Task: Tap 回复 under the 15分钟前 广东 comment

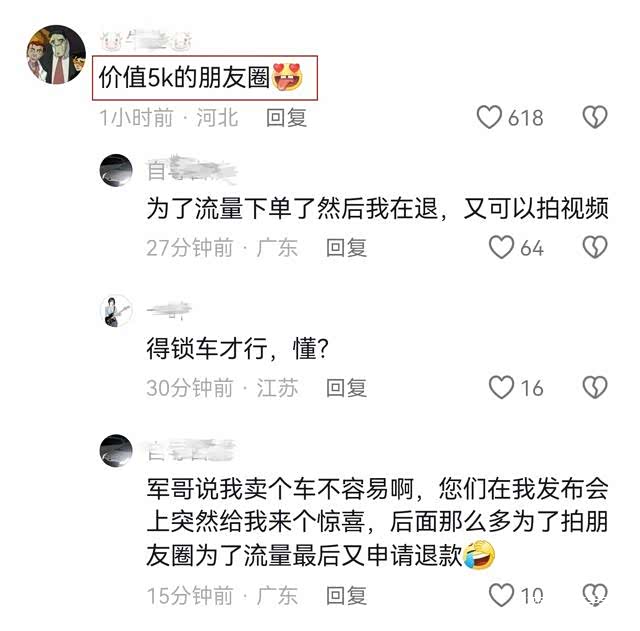Action: pos(346,596)
